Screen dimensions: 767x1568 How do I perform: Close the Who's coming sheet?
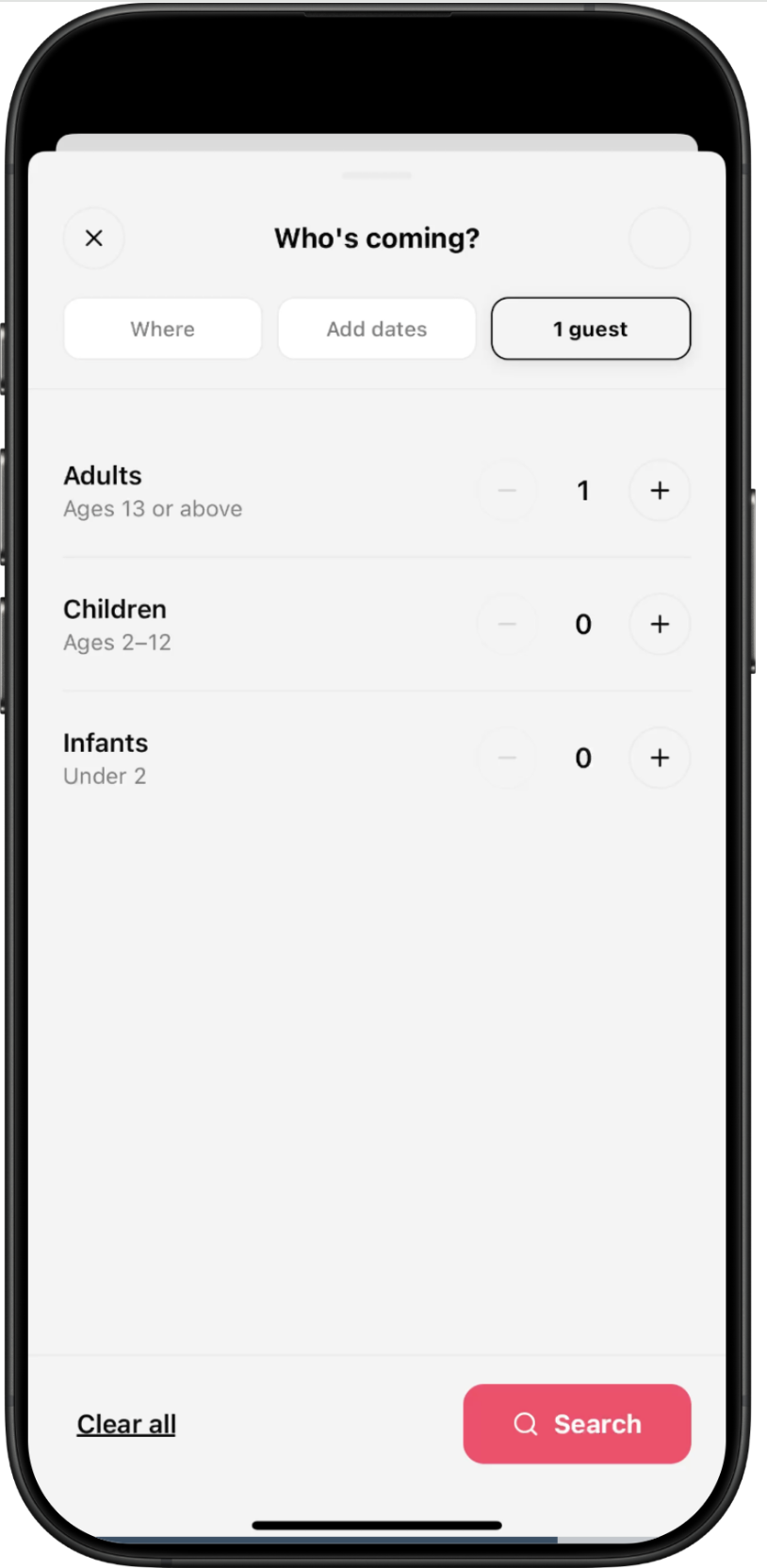tap(94, 238)
